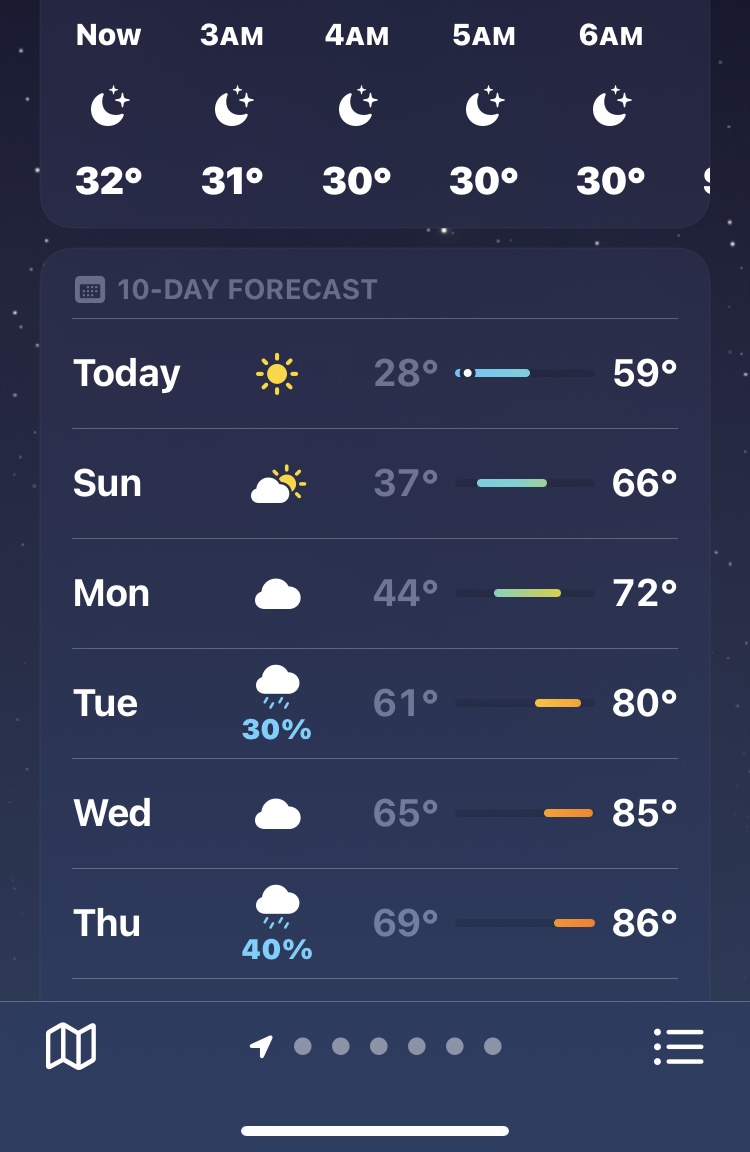Show Monday's forecast details

[x=375, y=594]
